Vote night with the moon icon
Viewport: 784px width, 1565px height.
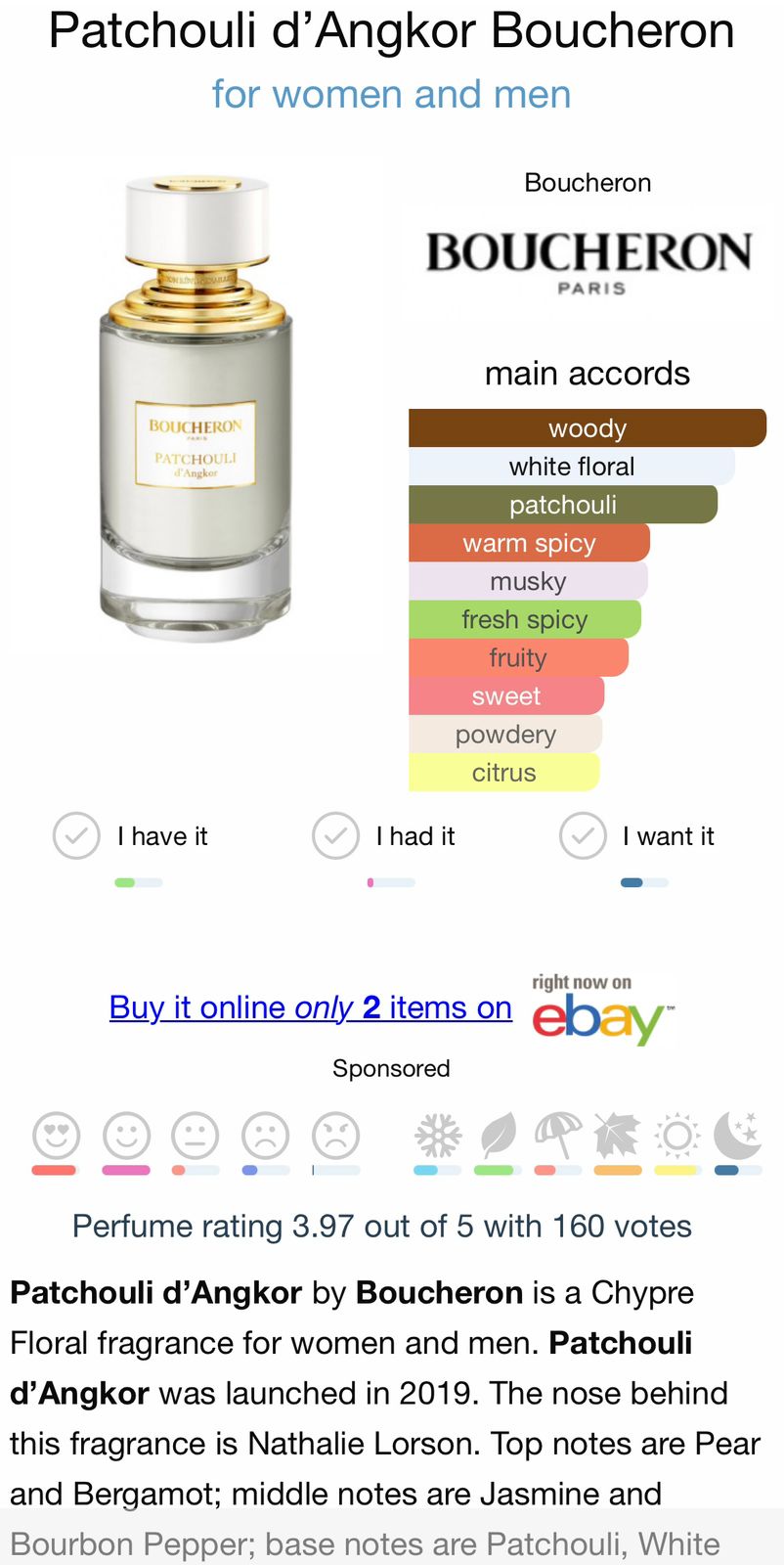[737, 1136]
